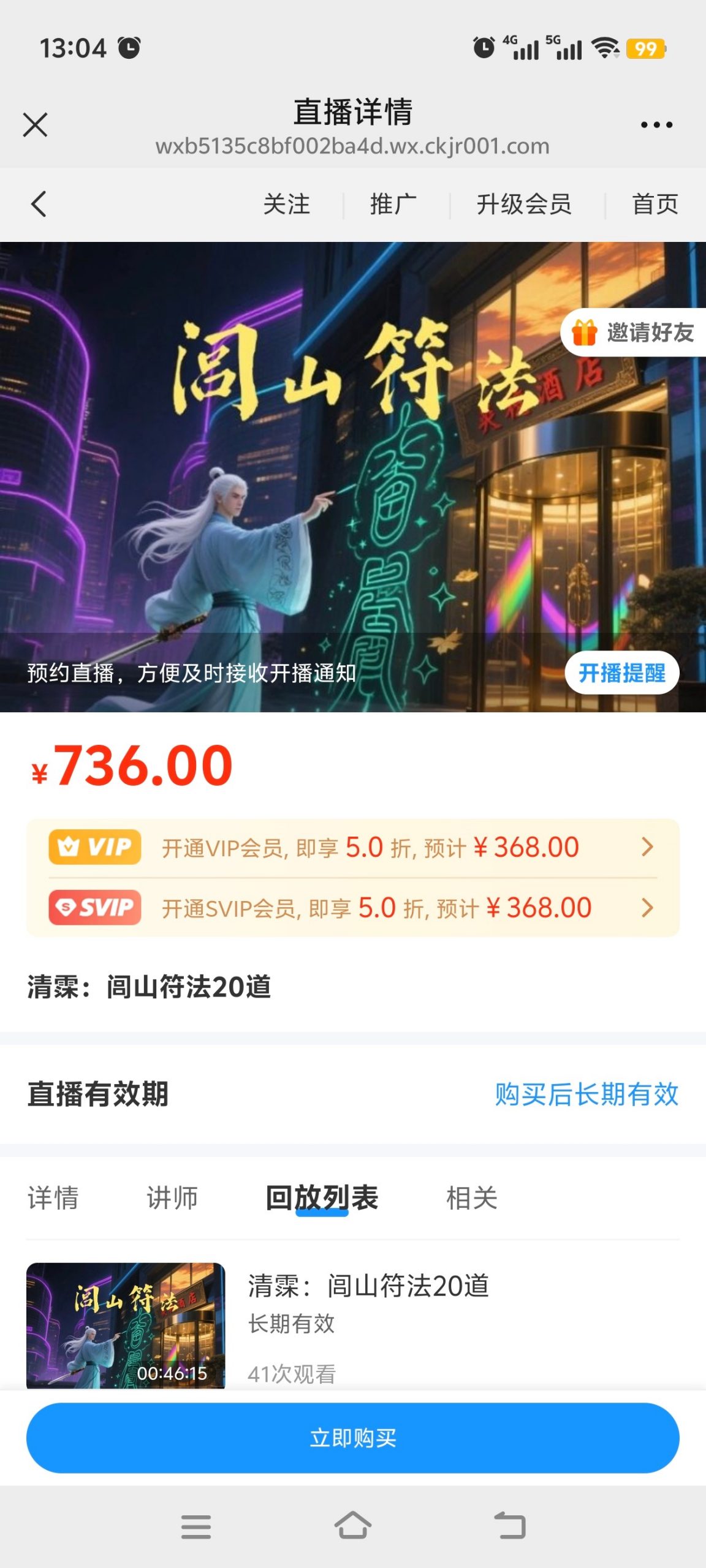Screen dimensions: 706x1568
Task: Switch to the 讲师 tab
Action: pos(172,1197)
